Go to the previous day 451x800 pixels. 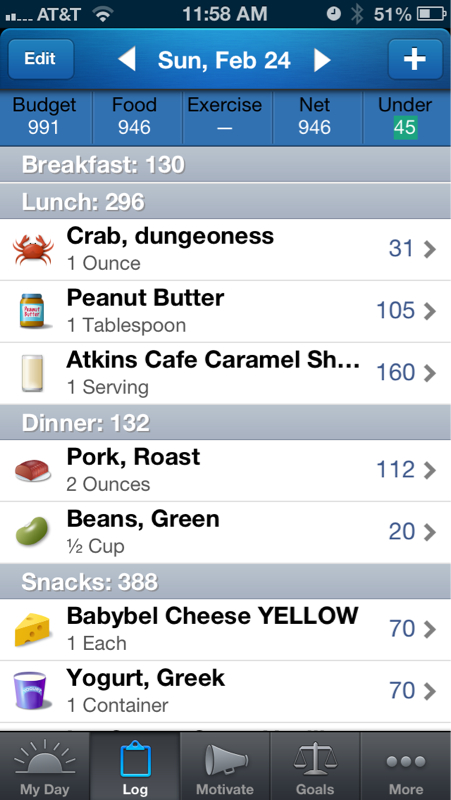(x=127, y=60)
